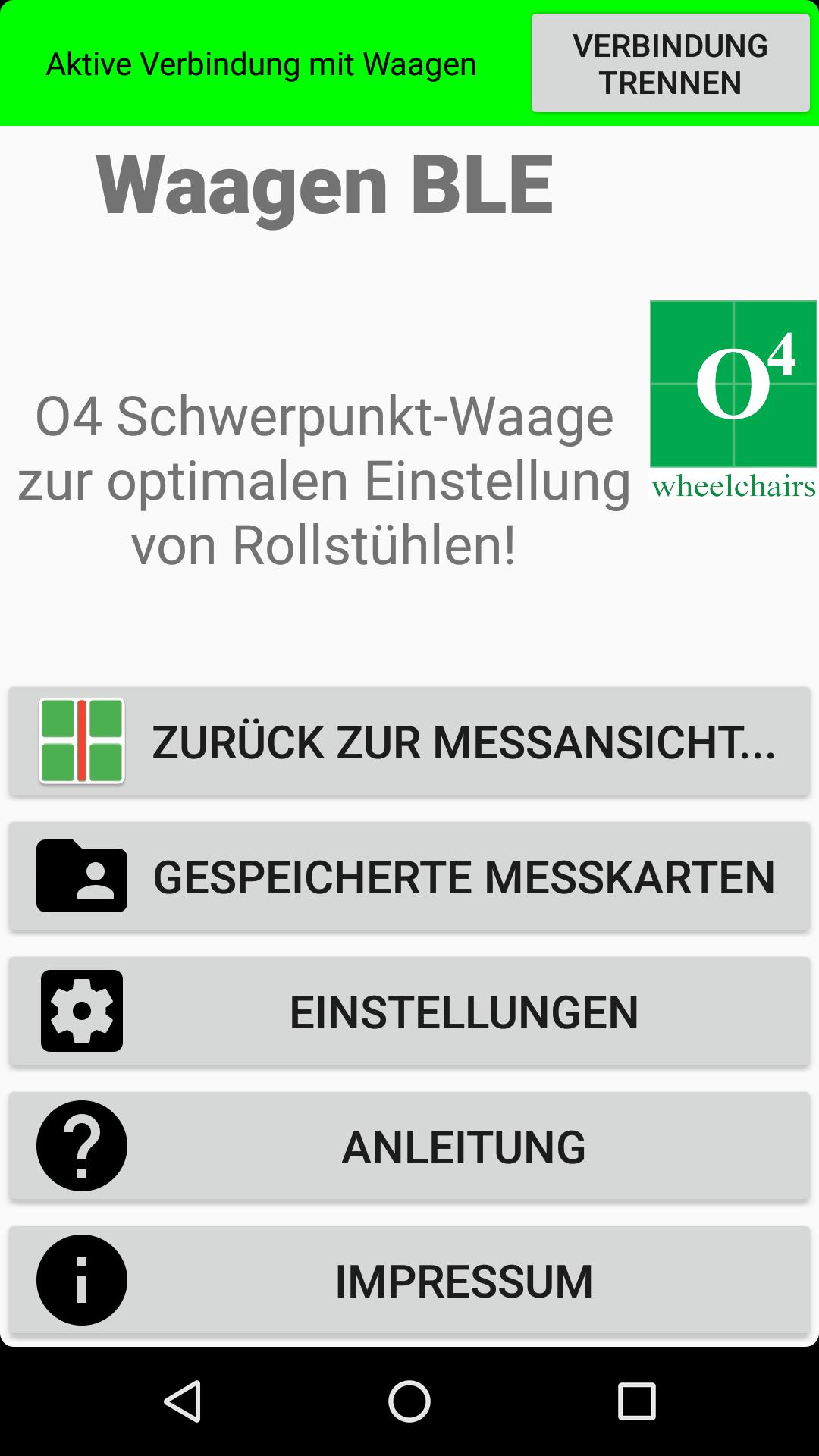
Task: Open the ANLEITUNG guide
Action: tap(465, 1147)
